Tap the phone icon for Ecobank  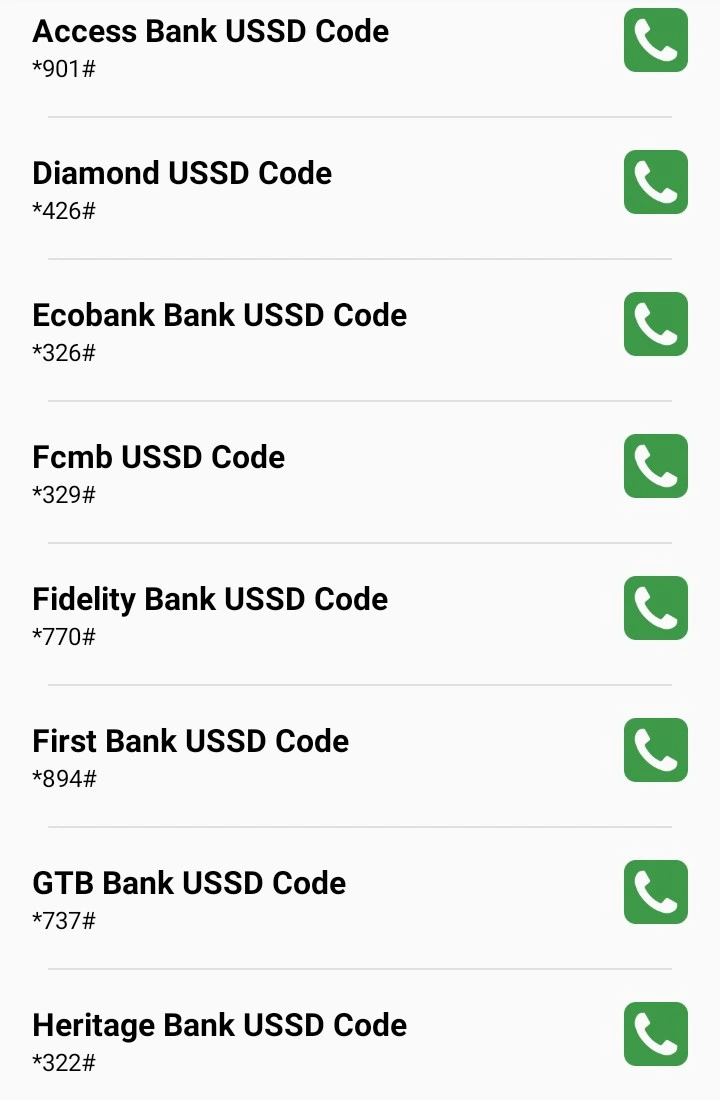point(656,324)
